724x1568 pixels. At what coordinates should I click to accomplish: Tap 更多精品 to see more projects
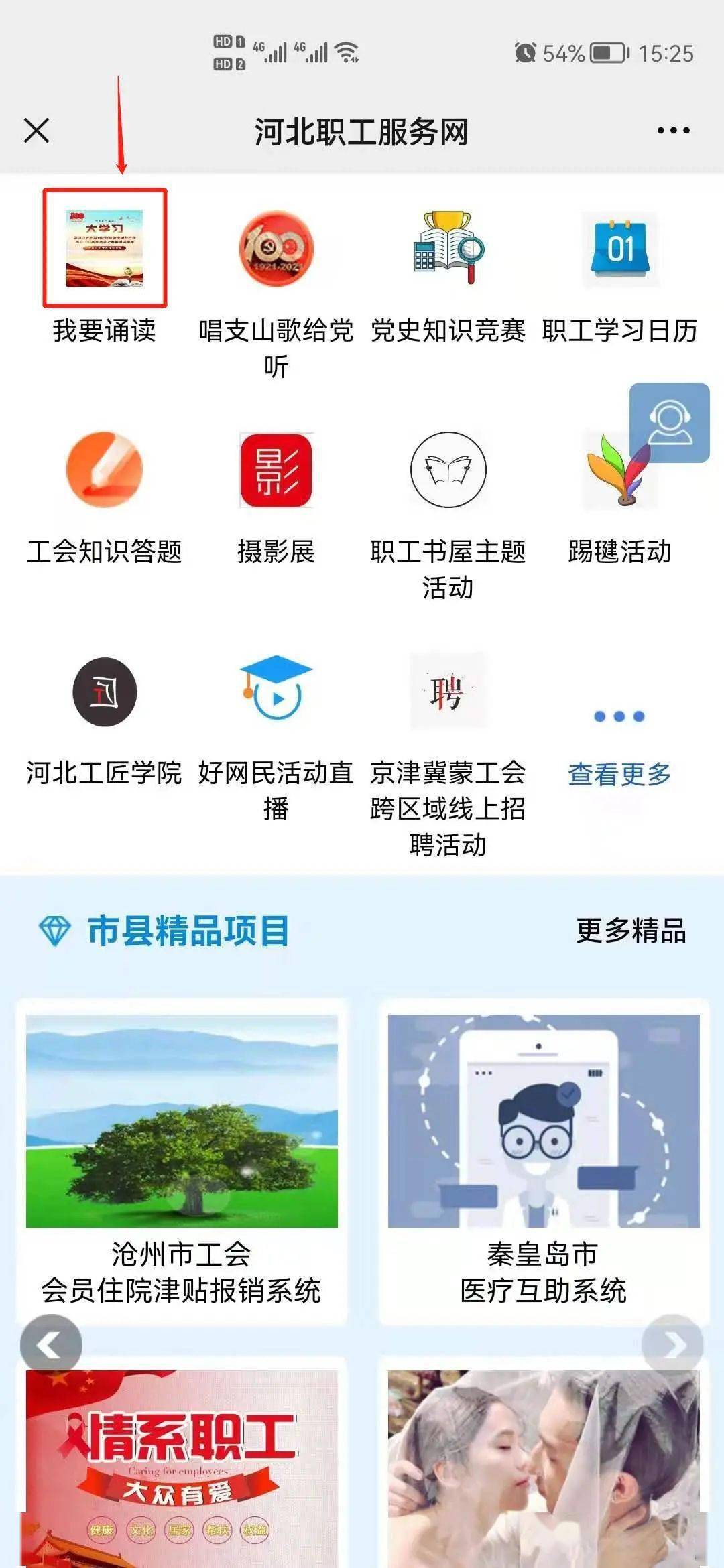[x=631, y=931]
